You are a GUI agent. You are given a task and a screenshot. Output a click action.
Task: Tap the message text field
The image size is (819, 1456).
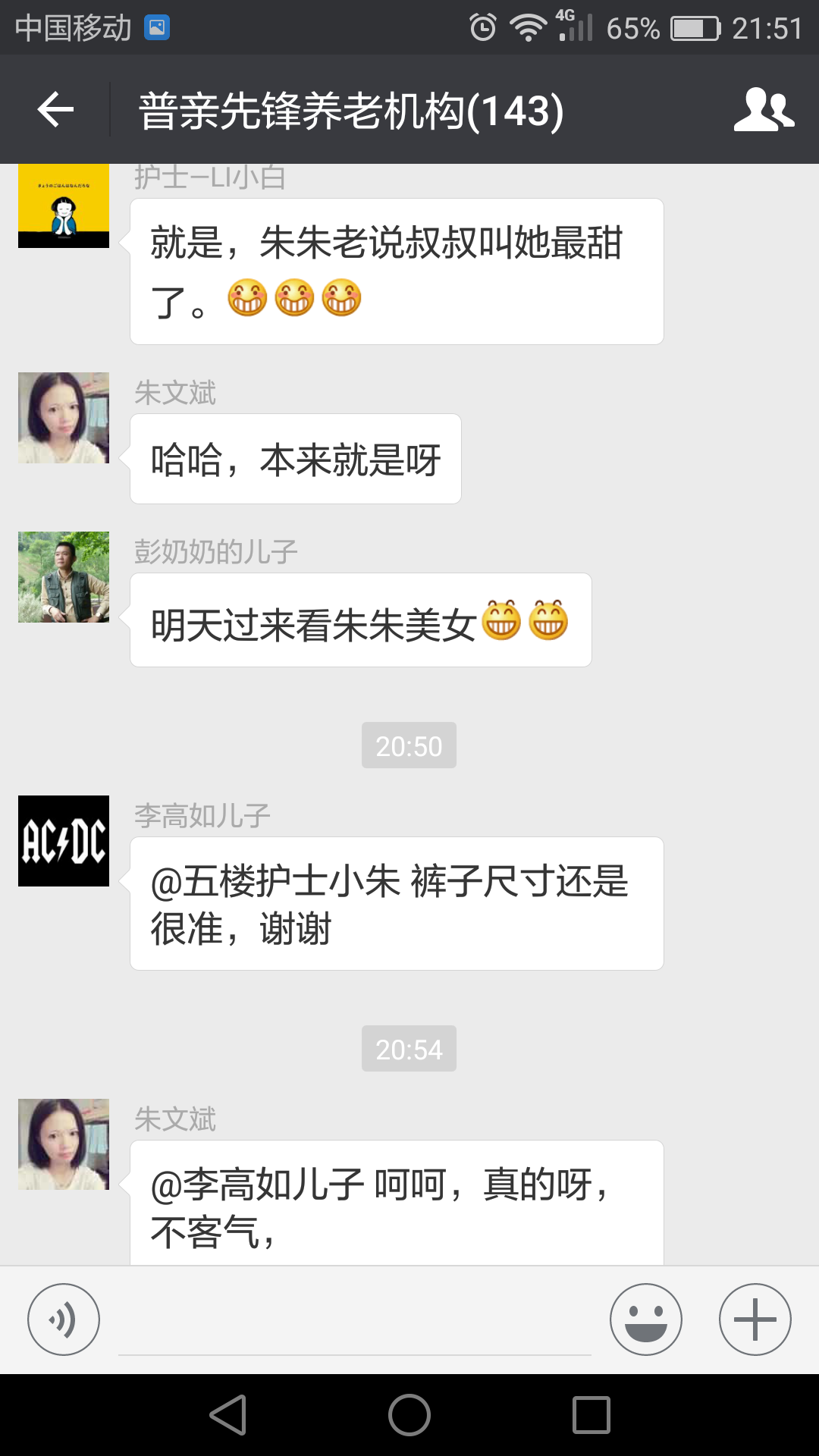tap(354, 1323)
